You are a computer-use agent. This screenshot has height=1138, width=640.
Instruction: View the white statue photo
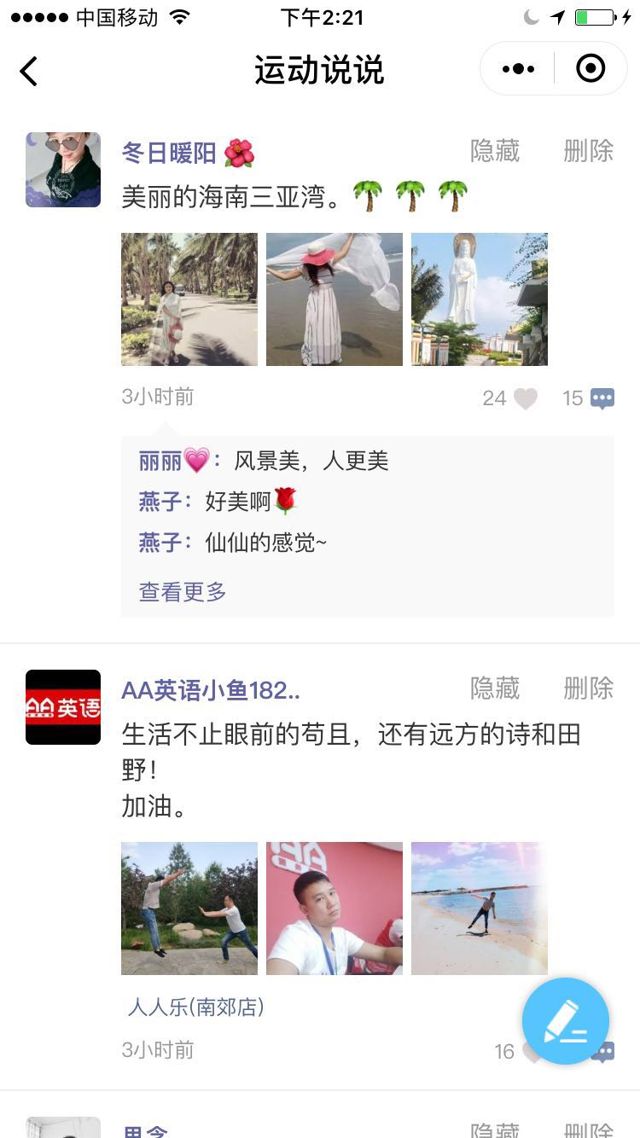(x=479, y=299)
